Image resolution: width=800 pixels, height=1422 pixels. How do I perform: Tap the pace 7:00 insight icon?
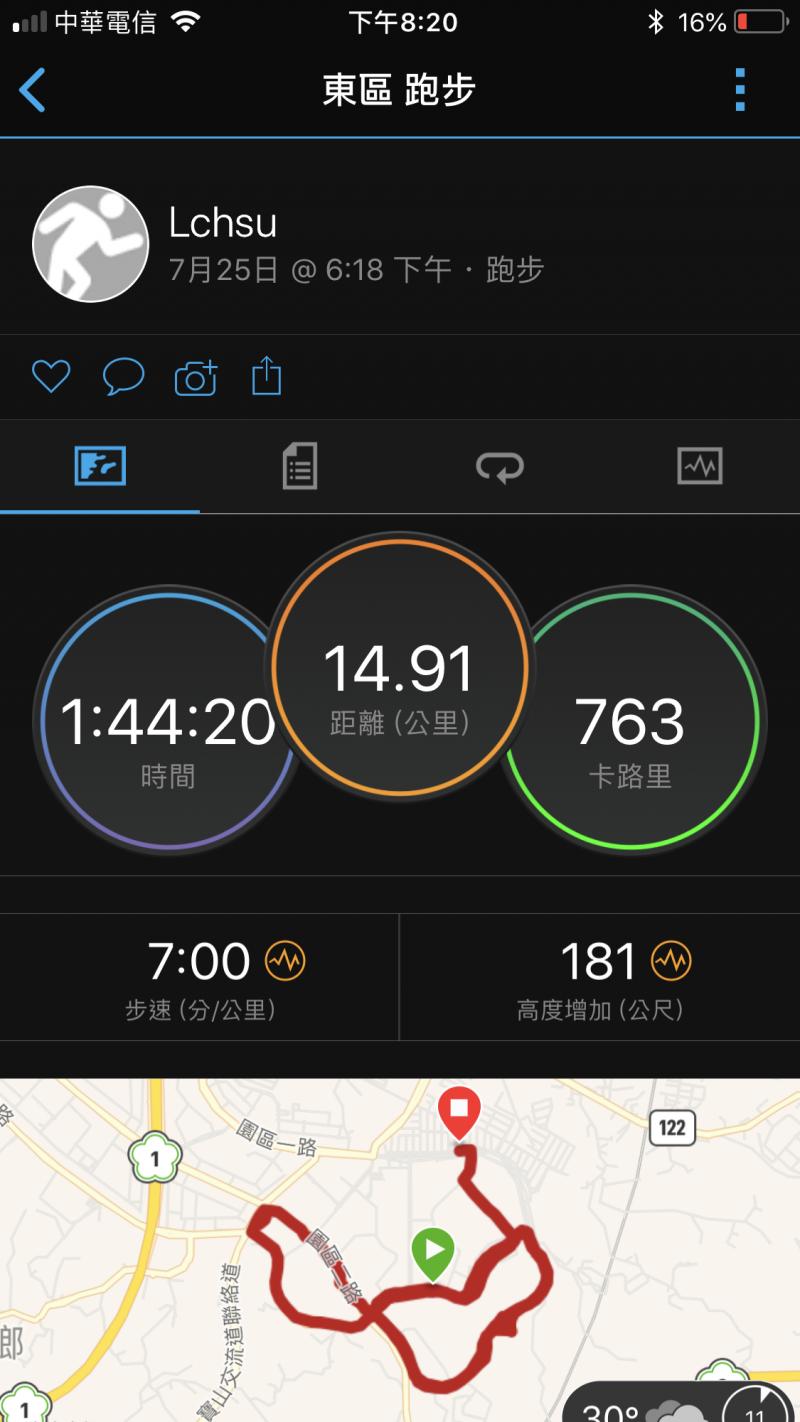pos(285,962)
